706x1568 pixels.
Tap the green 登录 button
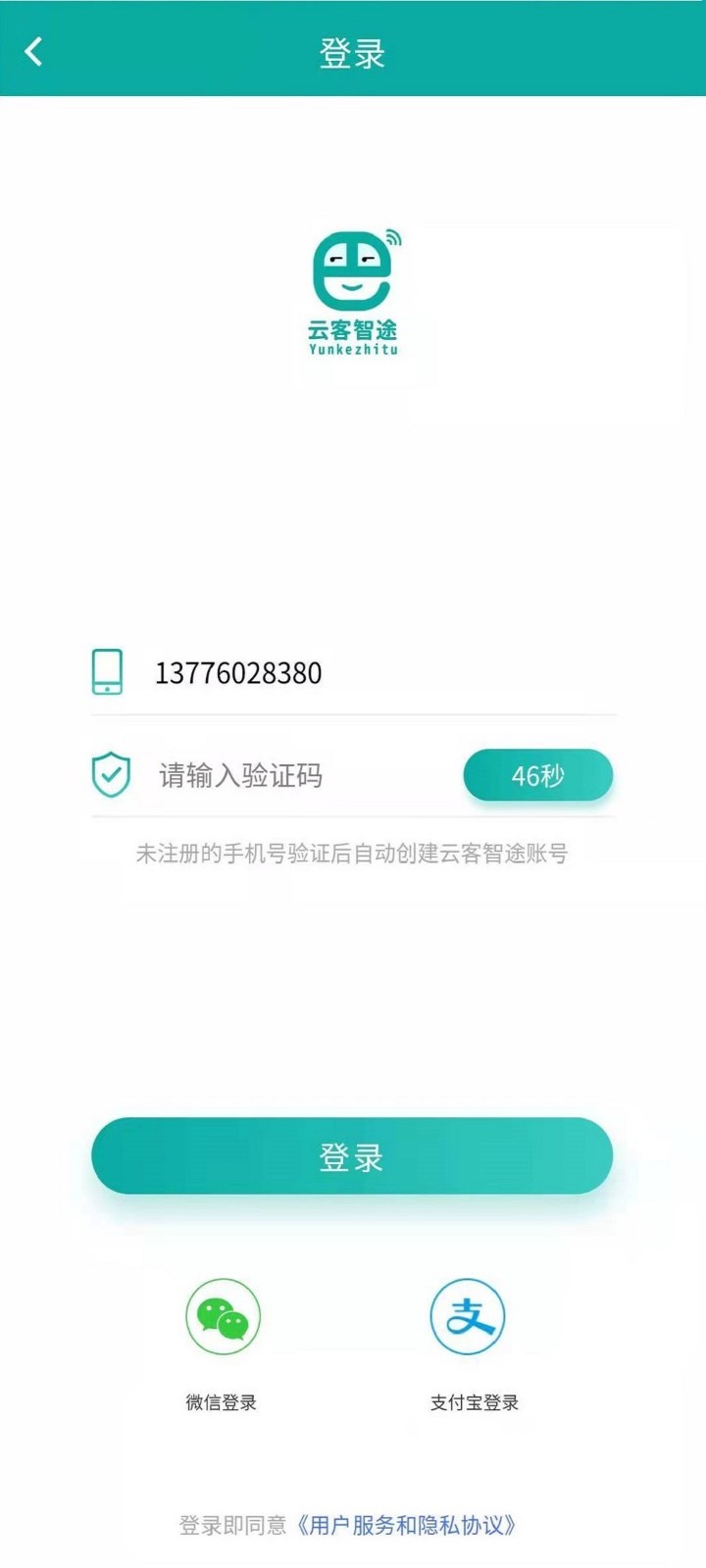pyautogui.click(x=352, y=1156)
